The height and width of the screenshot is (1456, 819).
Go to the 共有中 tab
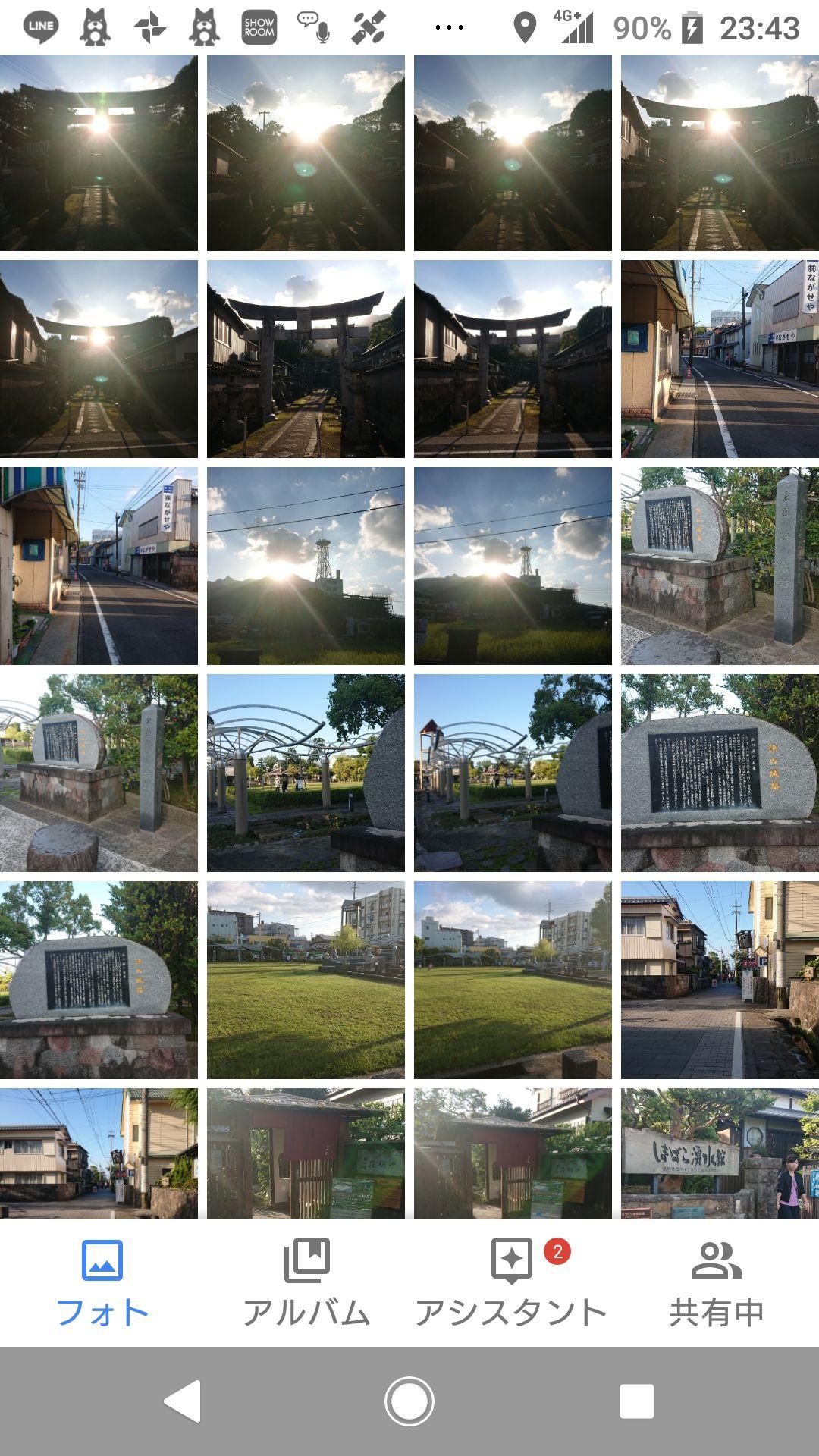(x=716, y=1283)
